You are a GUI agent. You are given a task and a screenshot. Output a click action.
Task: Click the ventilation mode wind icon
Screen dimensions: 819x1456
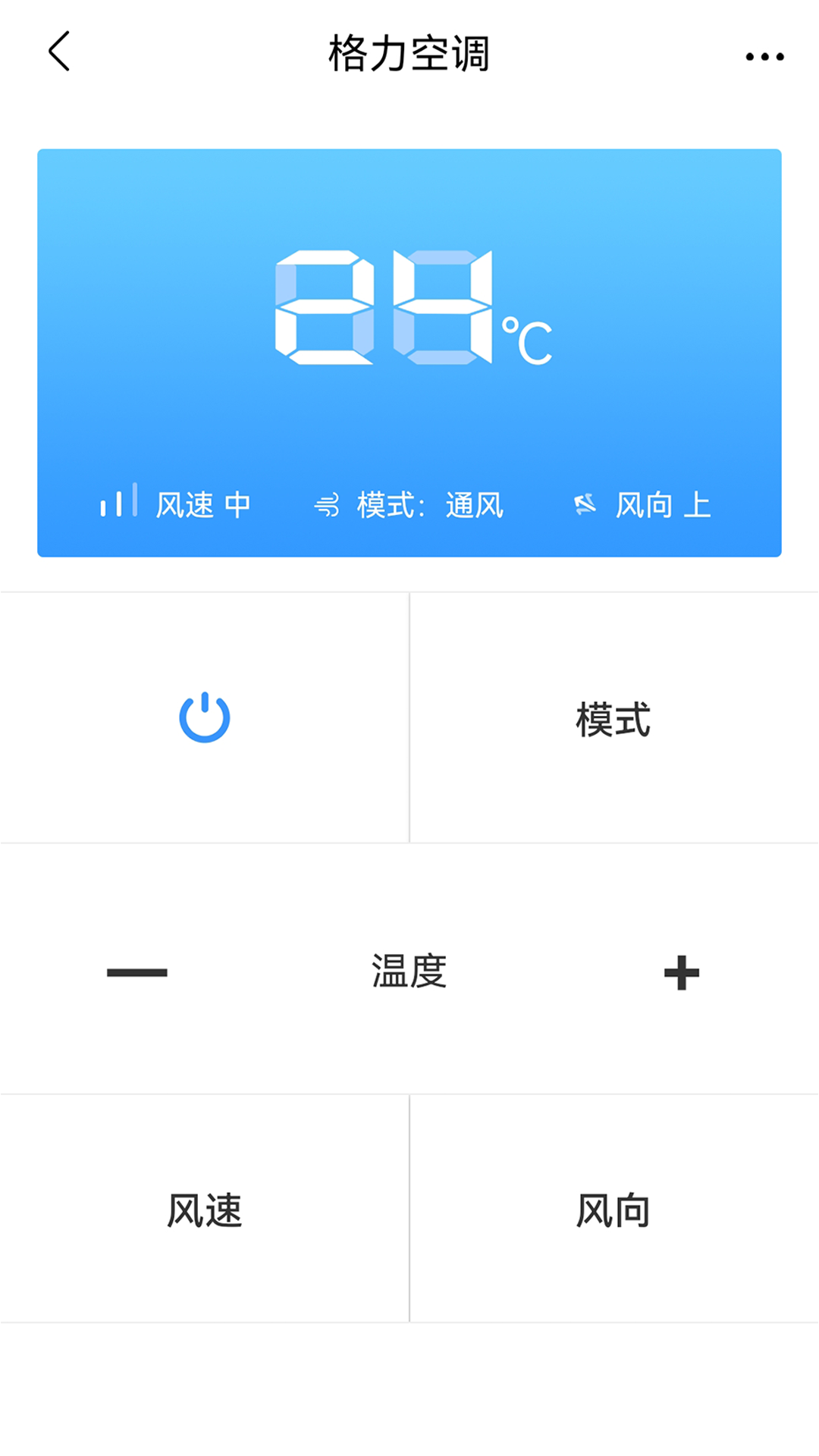tap(328, 503)
